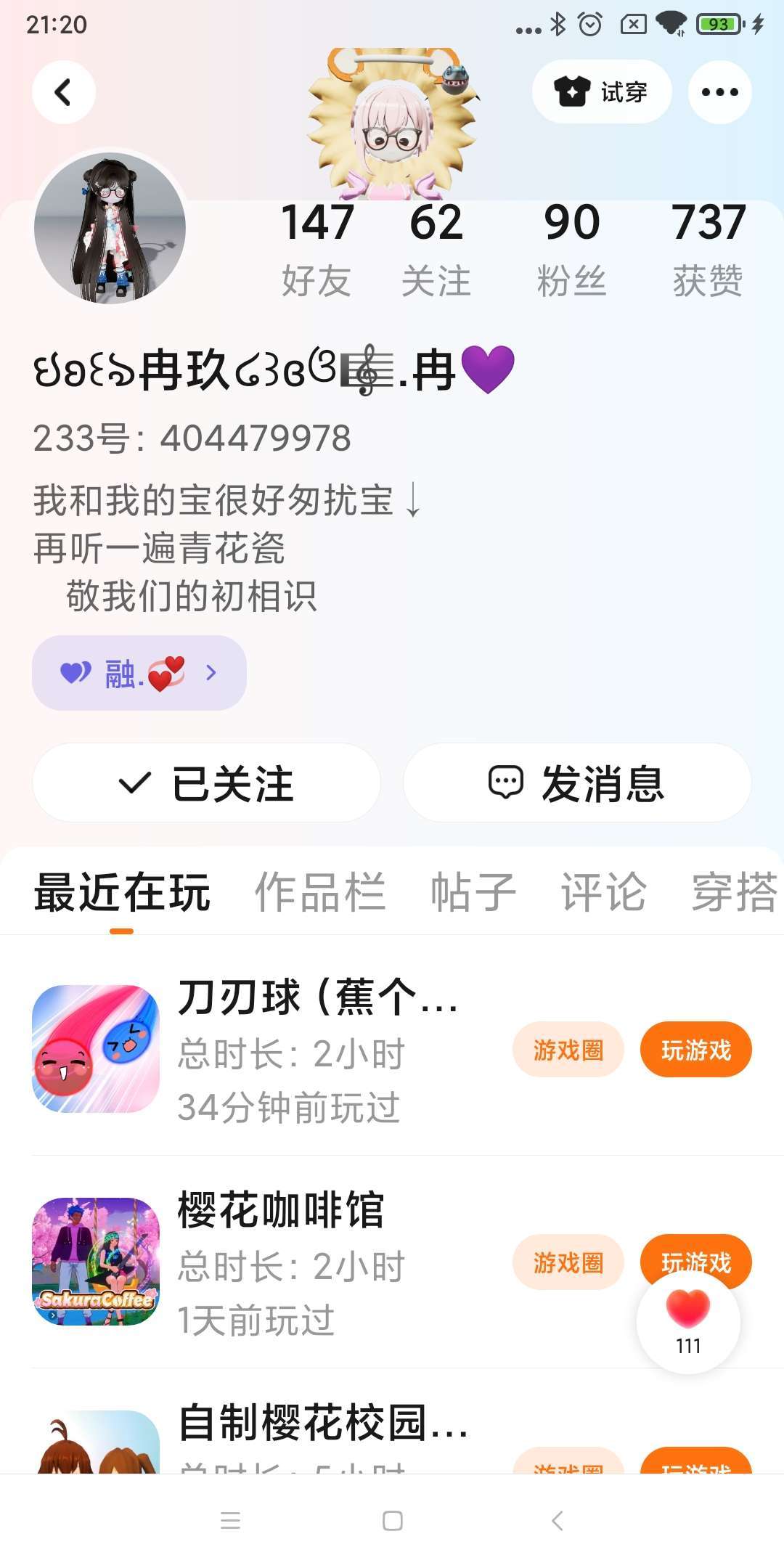The height and width of the screenshot is (1568, 784).
Task: View the 62 关注 following list
Action: [436, 249]
